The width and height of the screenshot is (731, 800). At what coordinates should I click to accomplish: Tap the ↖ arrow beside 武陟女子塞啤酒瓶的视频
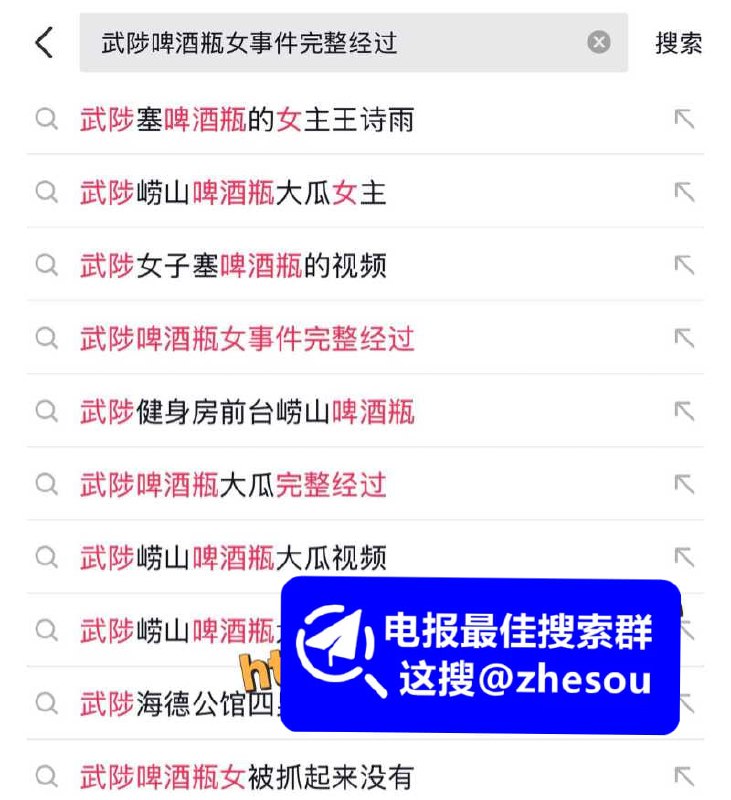coord(684,265)
